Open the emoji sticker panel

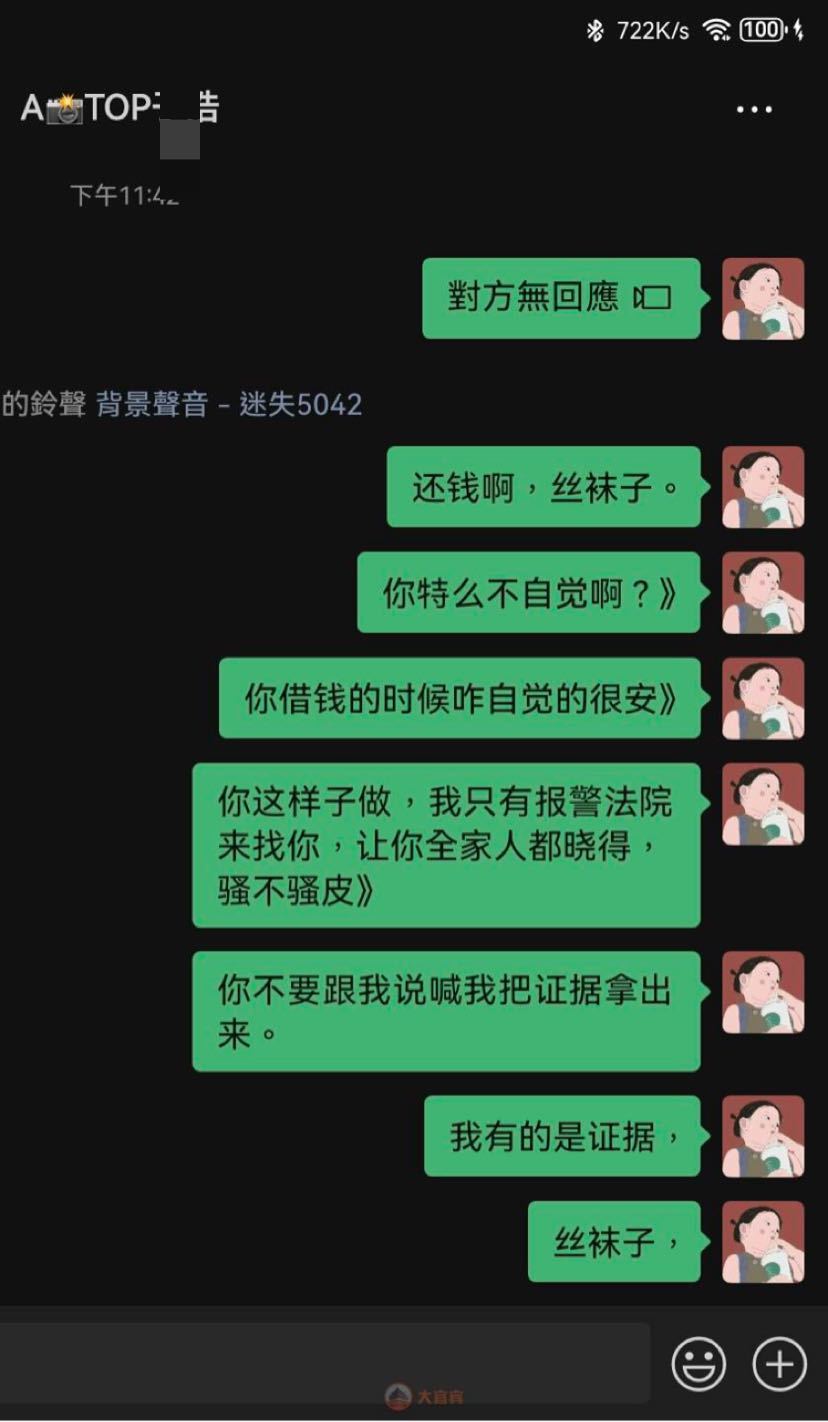pos(698,1364)
